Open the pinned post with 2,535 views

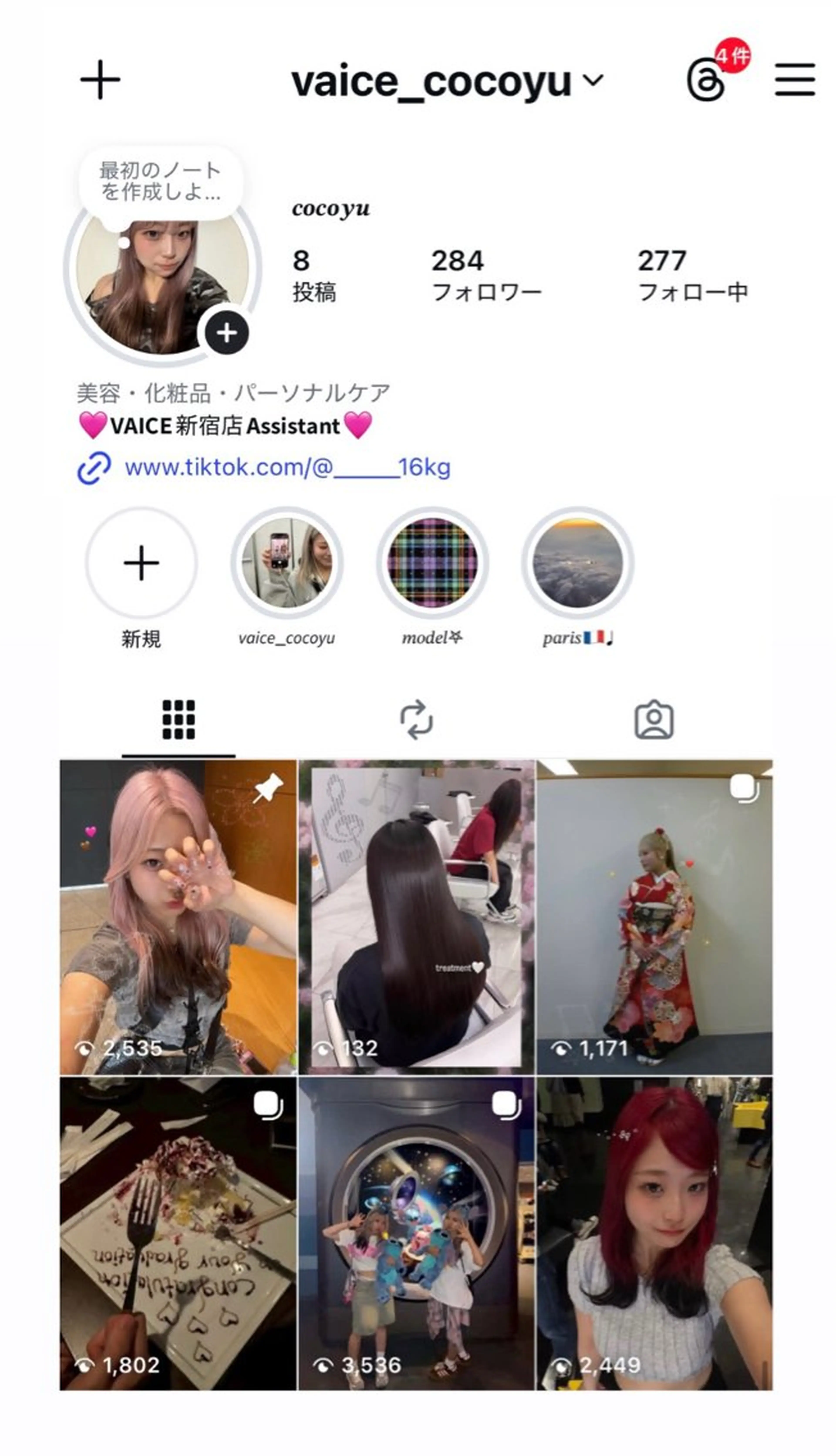click(x=178, y=917)
